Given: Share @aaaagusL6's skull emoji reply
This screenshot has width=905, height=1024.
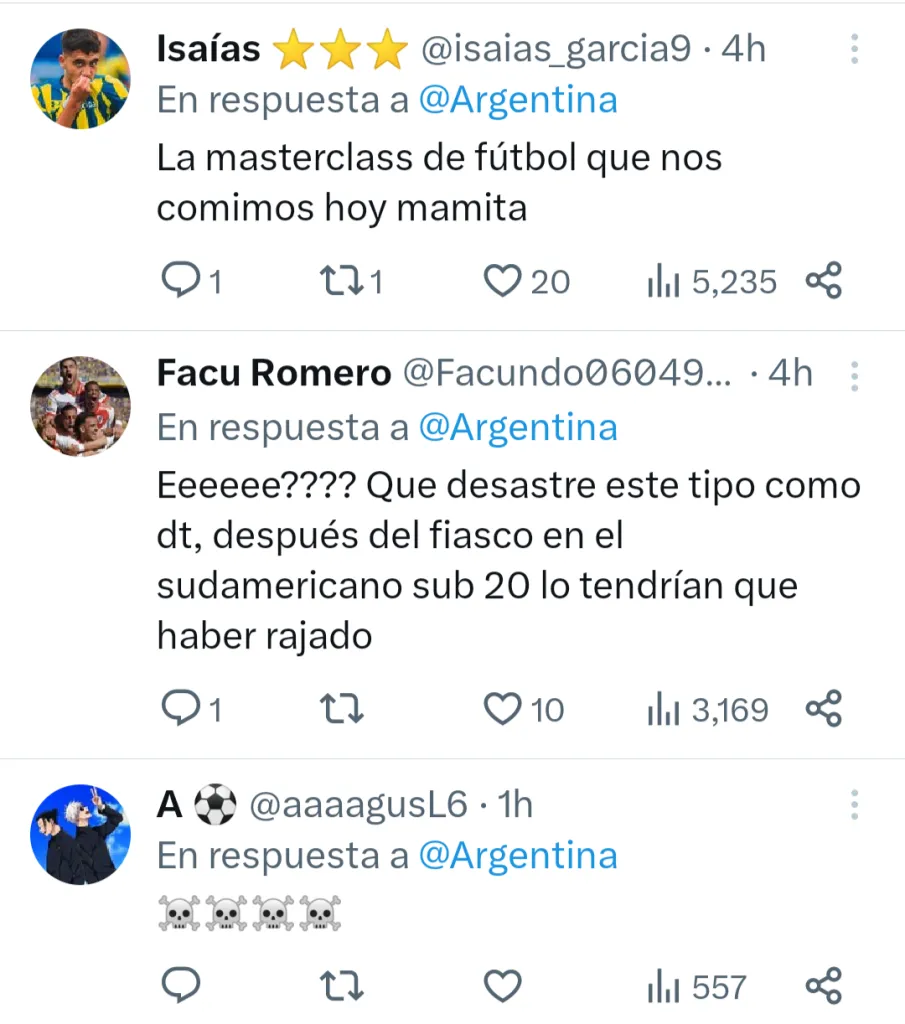Looking at the screenshot, I should 824,987.
